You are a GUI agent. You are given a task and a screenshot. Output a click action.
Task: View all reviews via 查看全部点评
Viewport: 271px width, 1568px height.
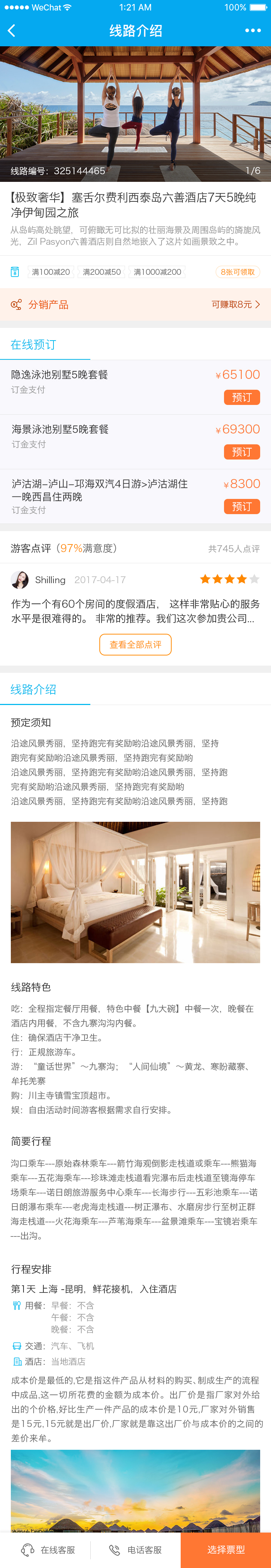[135, 645]
